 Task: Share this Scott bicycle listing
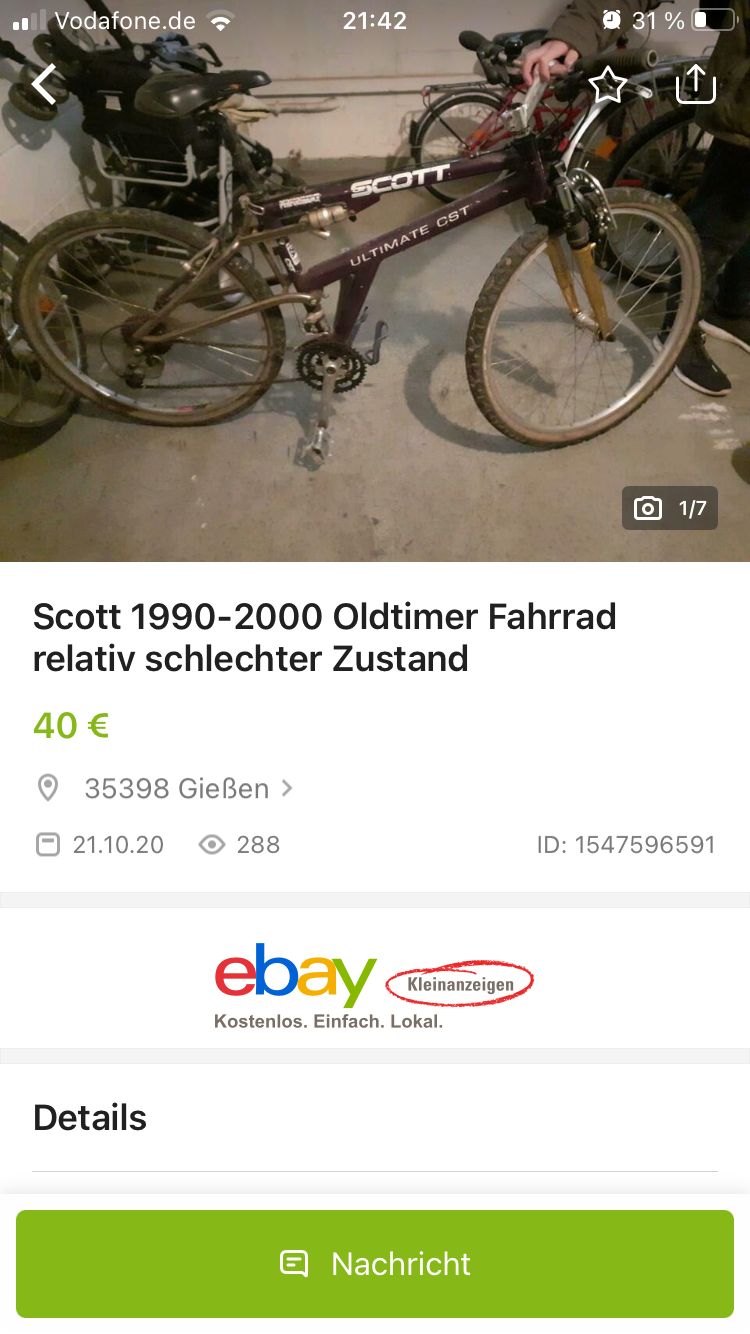pos(696,85)
